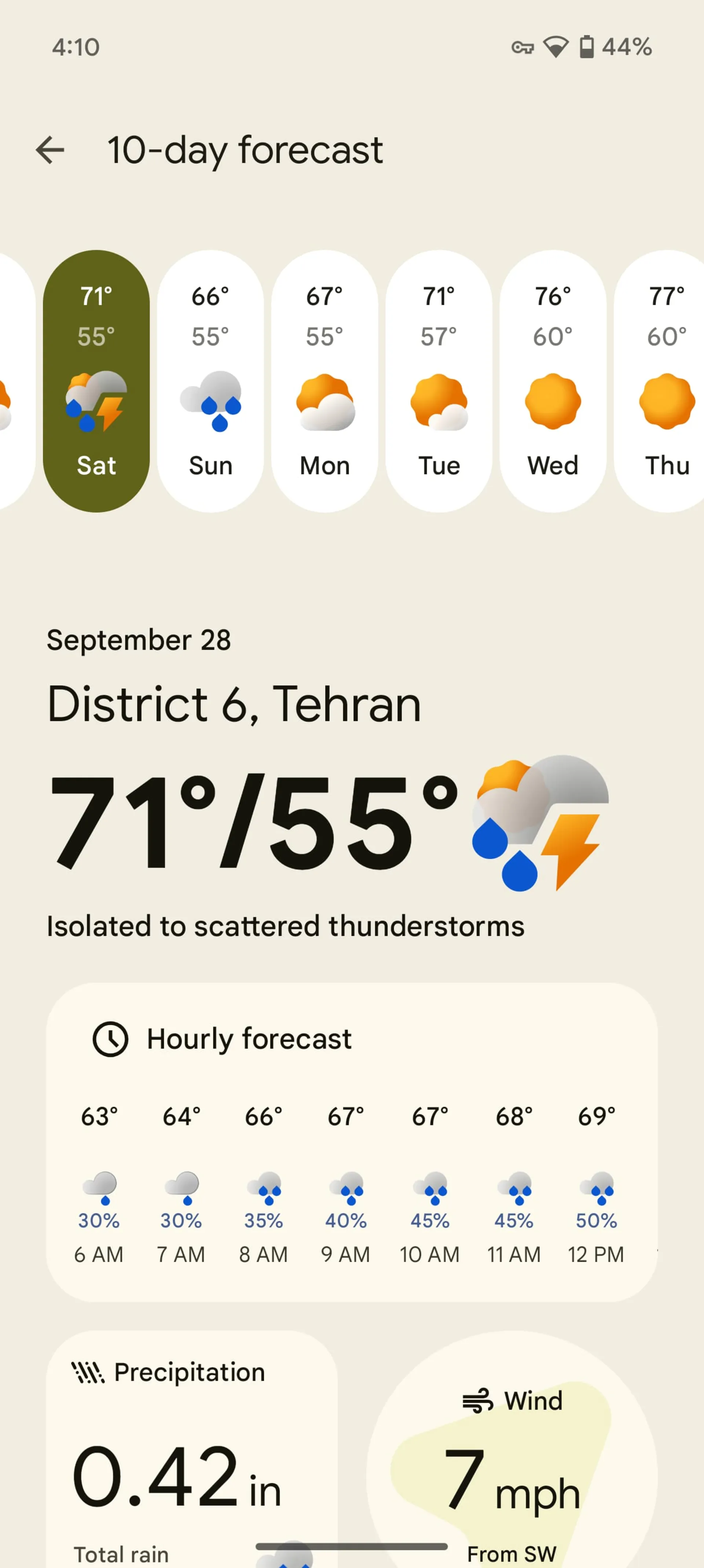Viewport: 704px width, 1568px height.
Task: Go back from the 10-day forecast
Action: [x=50, y=150]
